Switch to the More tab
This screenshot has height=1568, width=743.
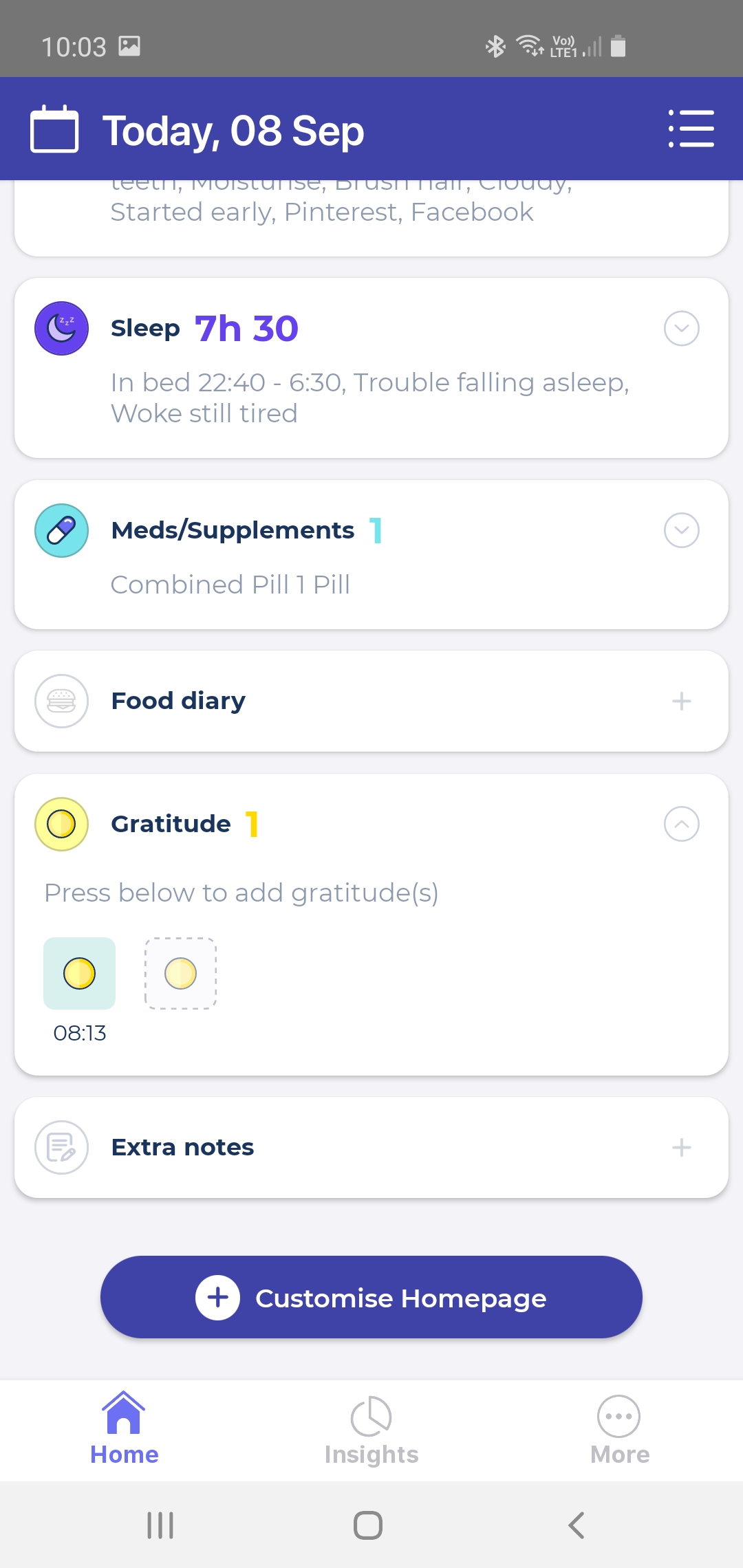coord(619,1430)
